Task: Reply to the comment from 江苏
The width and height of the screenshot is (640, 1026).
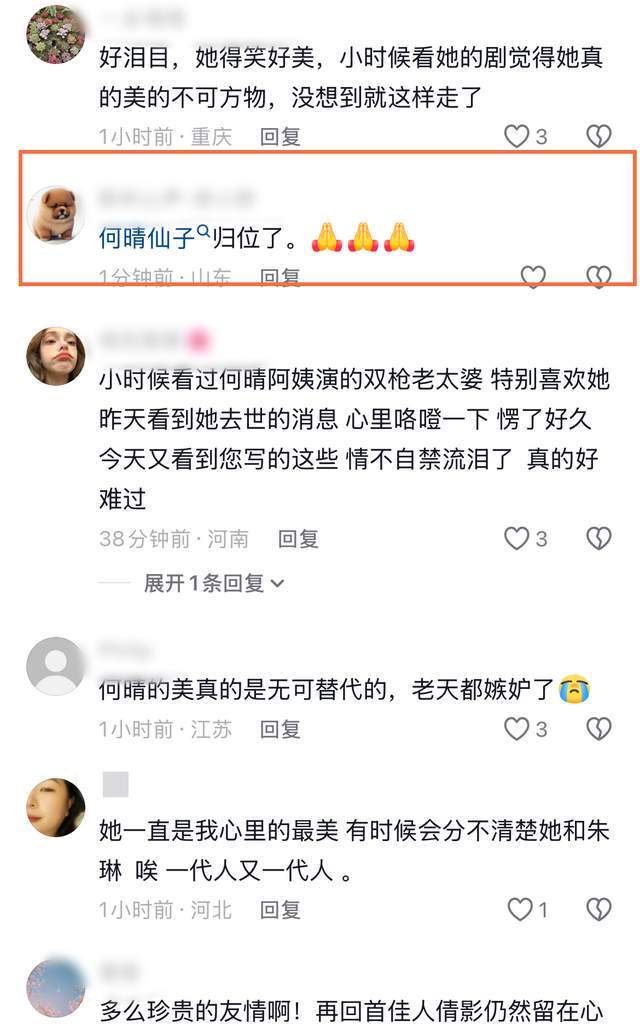Action: (280, 730)
